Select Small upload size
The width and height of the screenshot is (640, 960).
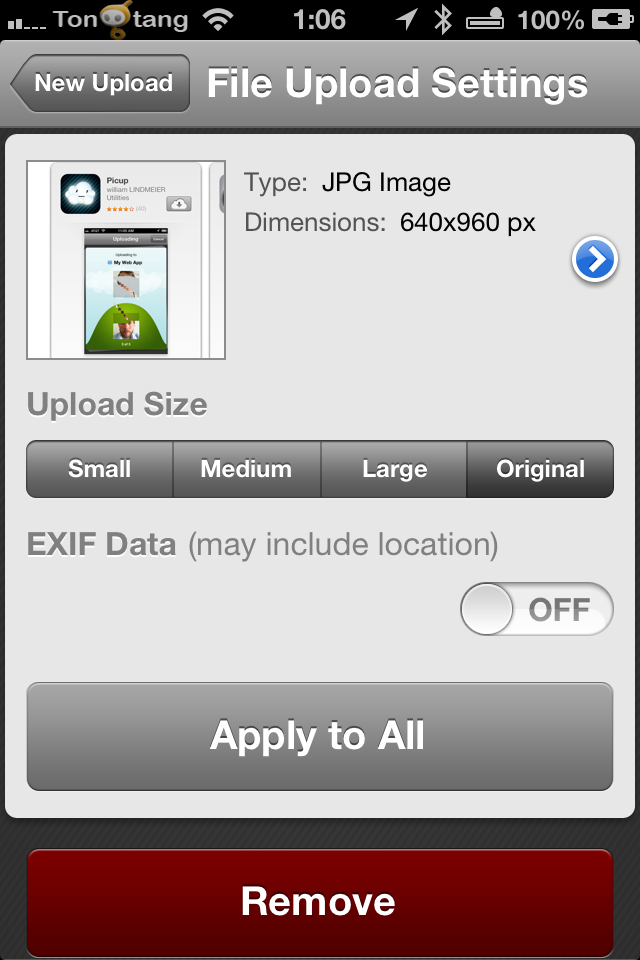[100, 469]
